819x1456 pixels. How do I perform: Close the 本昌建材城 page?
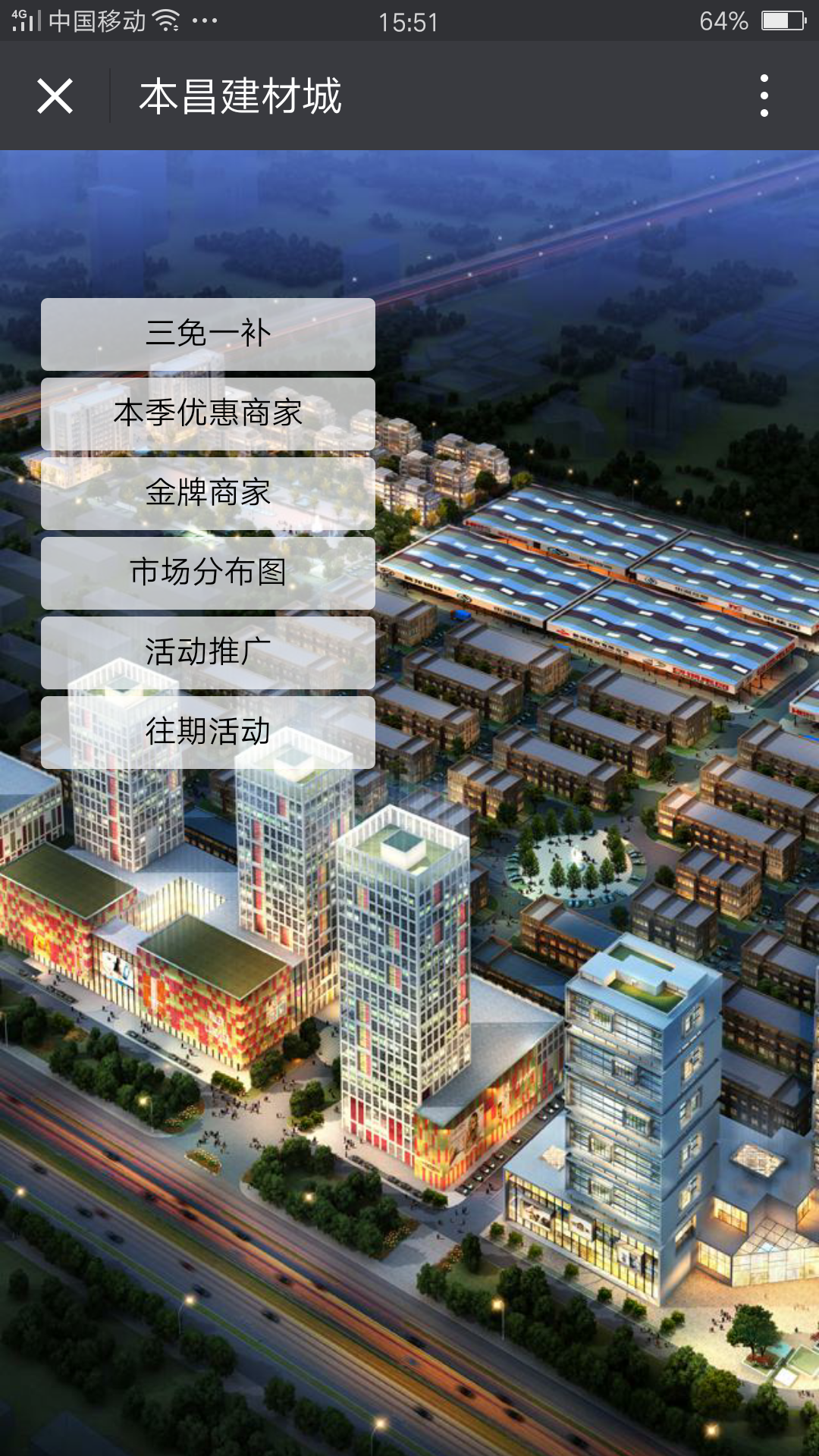[x=55, y=96]
